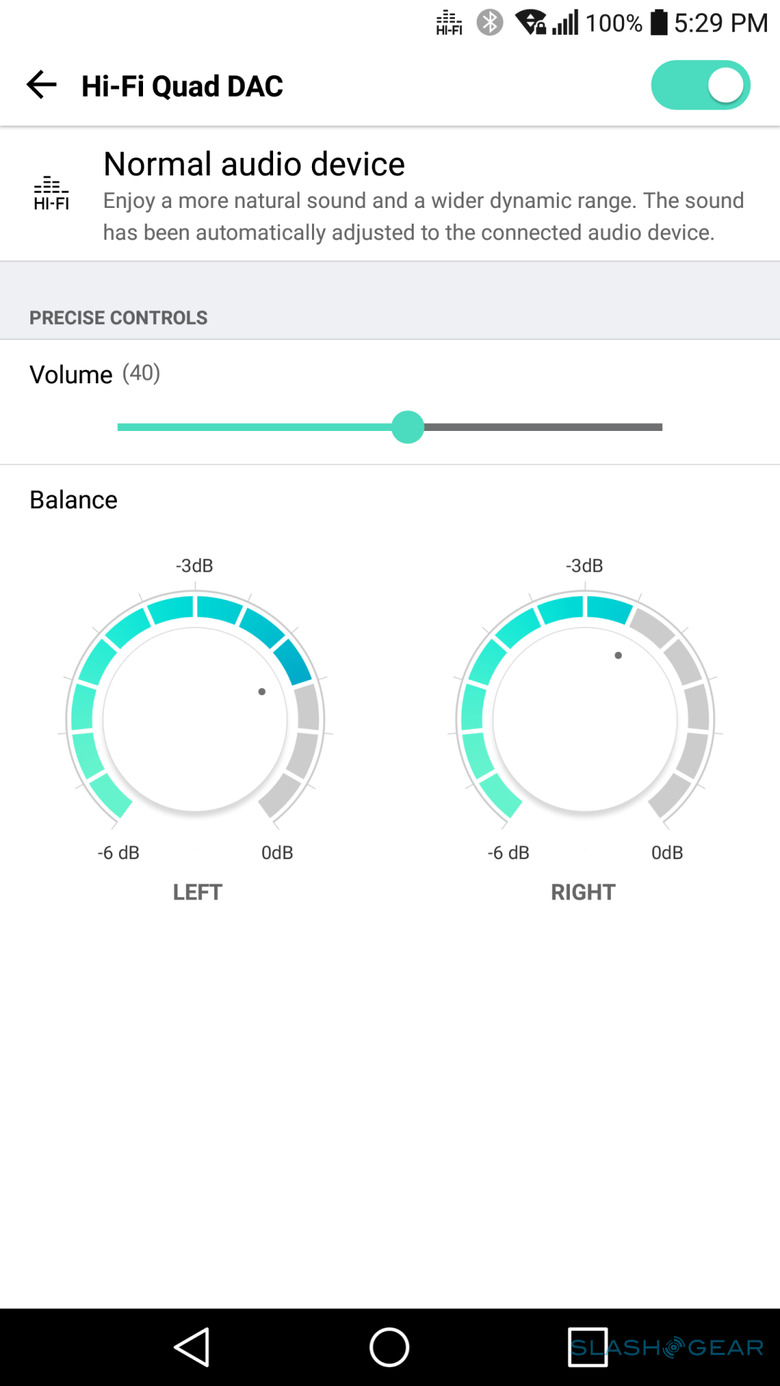The height and width of the screenshot is (1386, 780).
Task: Adjust the LEFT balance dial
Action: point(195,718)
